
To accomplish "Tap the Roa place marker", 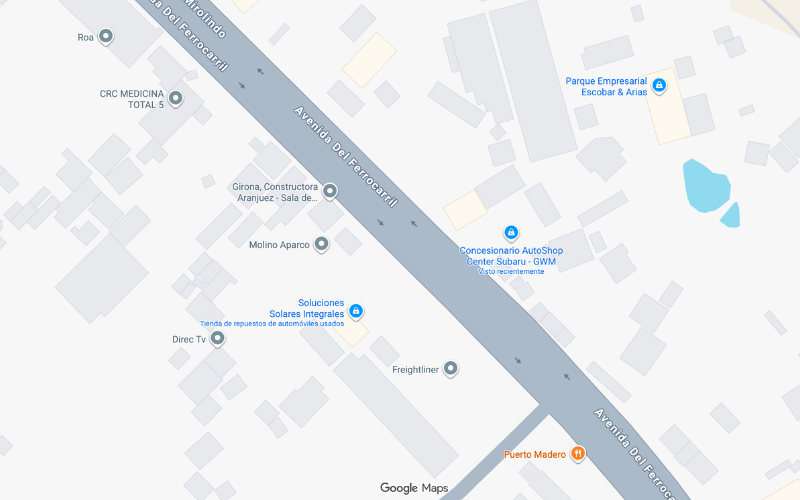I will (x=106, y=37).
